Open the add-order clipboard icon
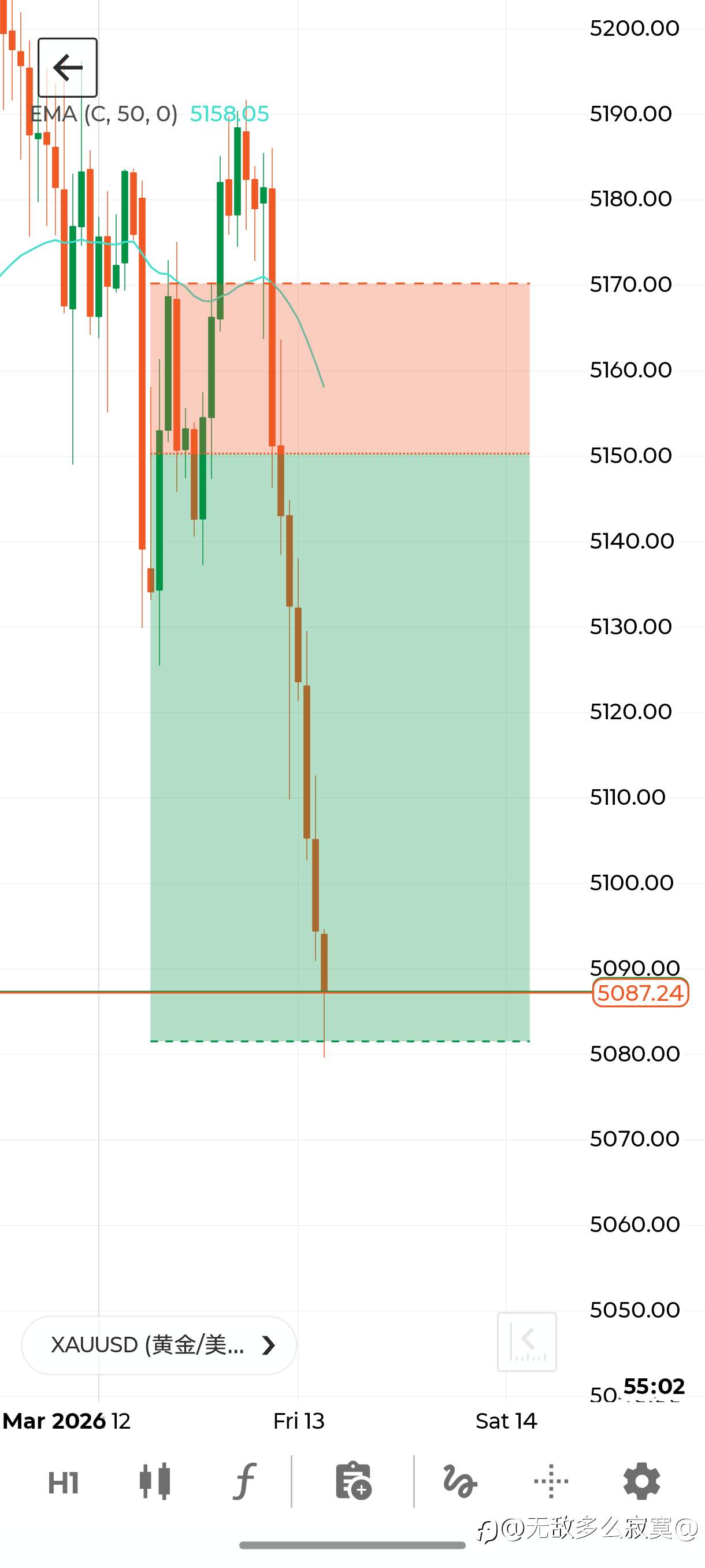The height and width of the screenshot is (1568, 705). click(353, 1481)
